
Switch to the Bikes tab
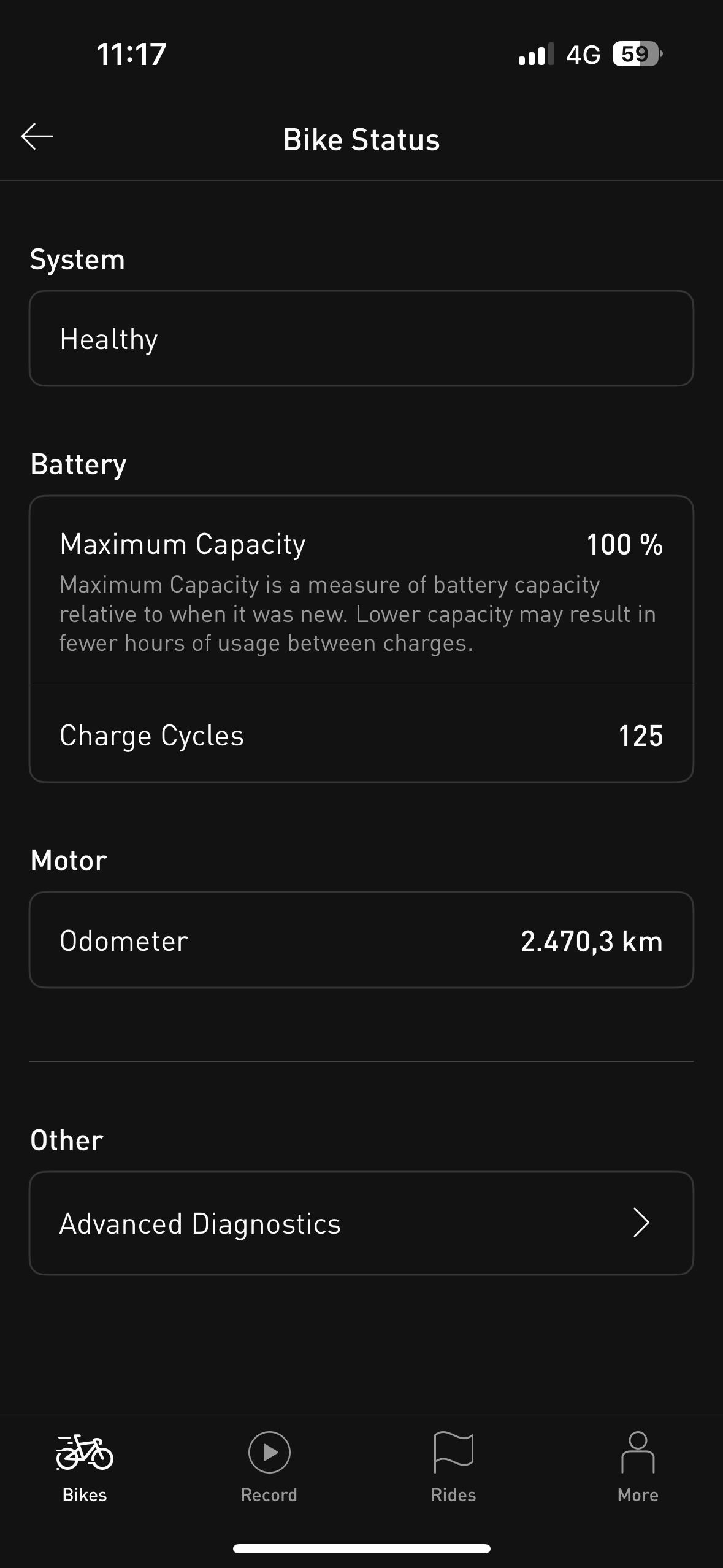pos(85,1466)
